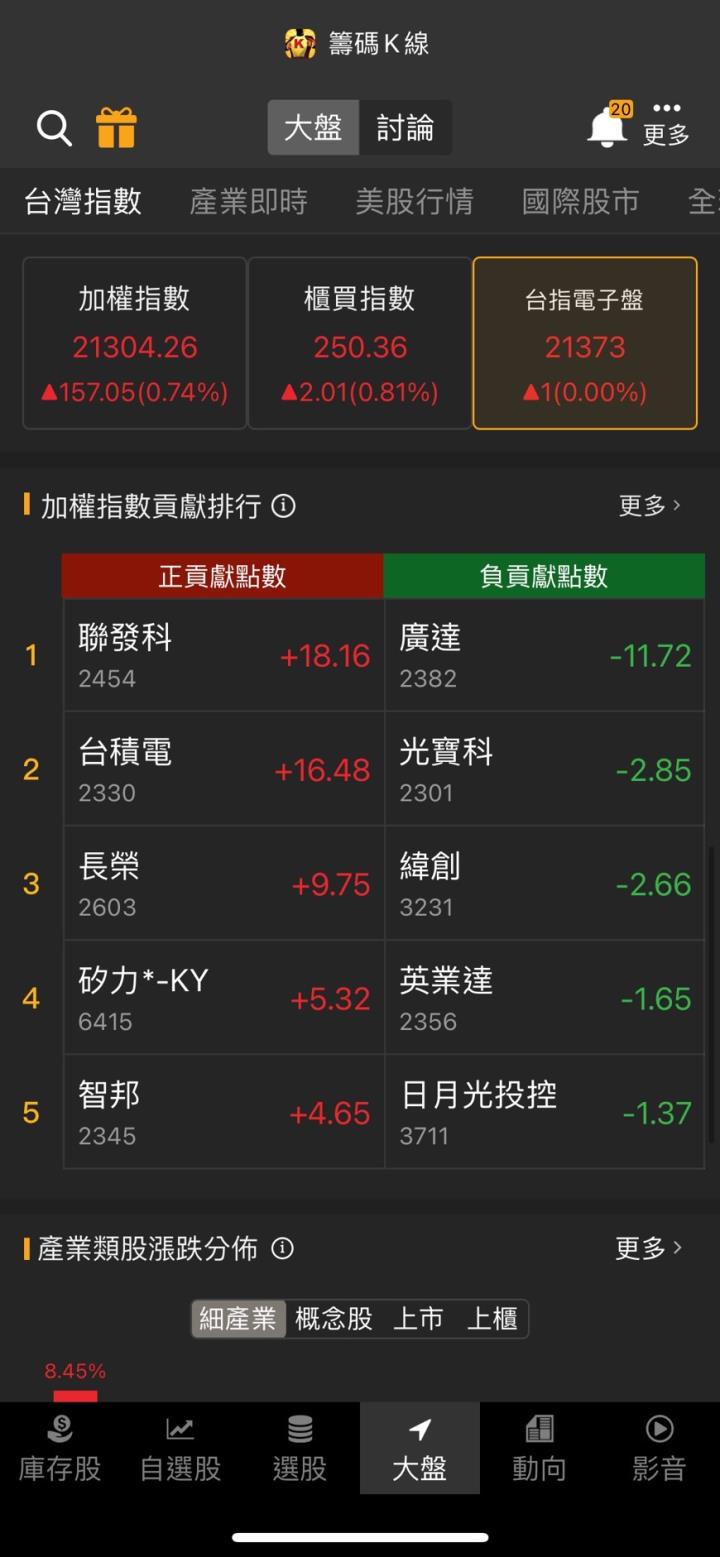
Task: Switch to 概念股 filter
Action: (334, 1319)
